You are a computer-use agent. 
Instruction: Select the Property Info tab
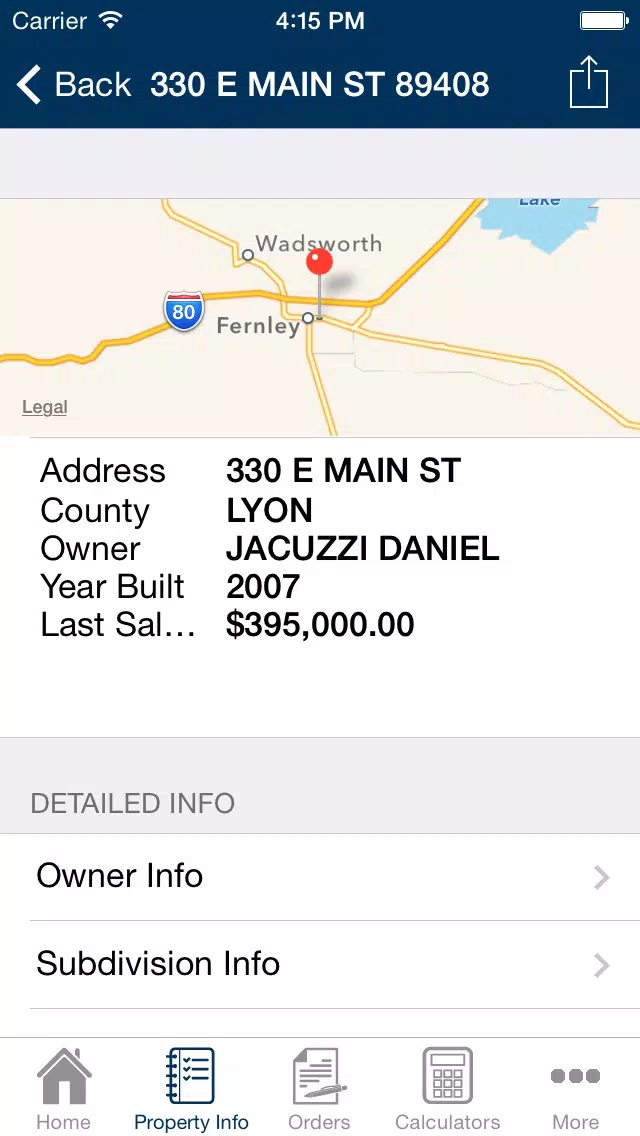(191, 1089)
